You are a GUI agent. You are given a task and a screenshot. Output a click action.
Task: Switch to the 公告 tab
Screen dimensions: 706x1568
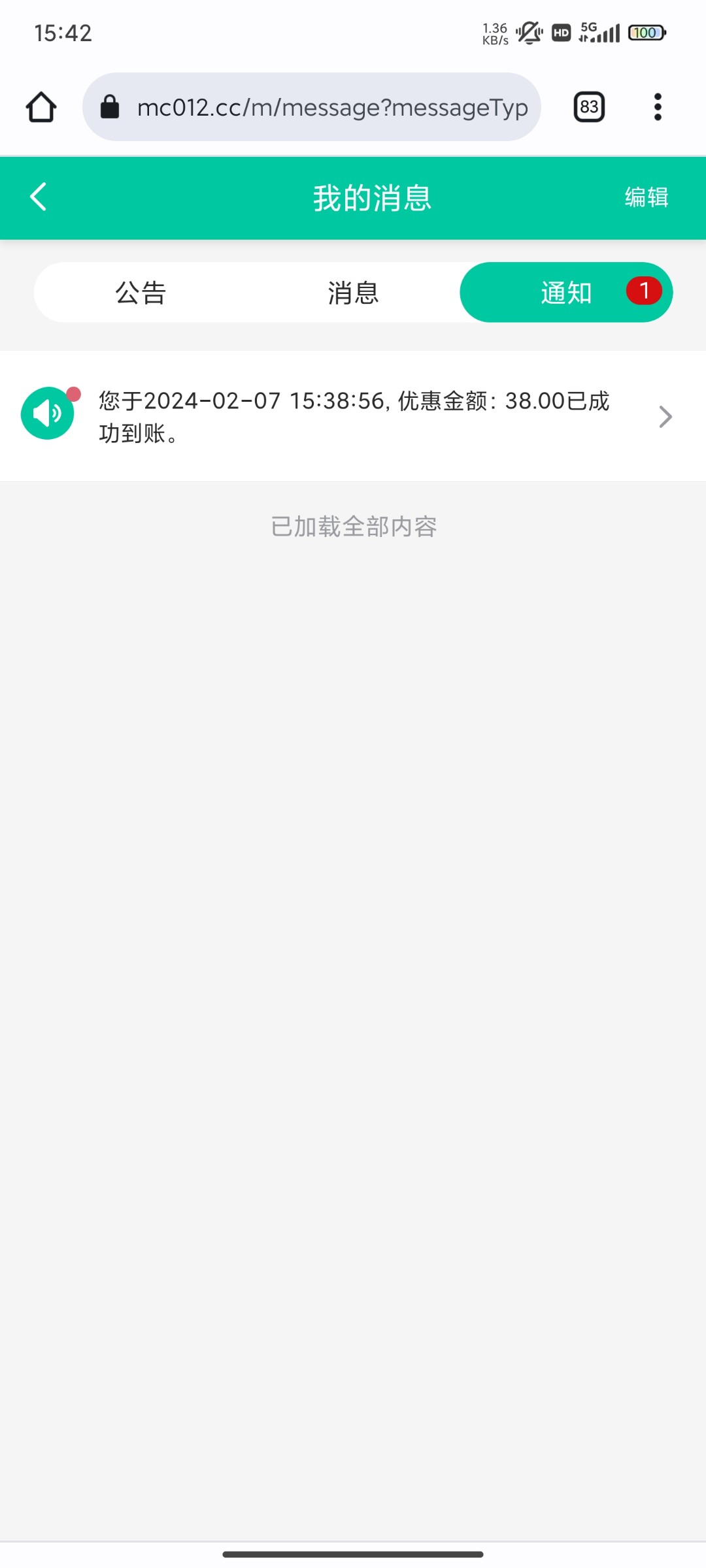point(141,293)
